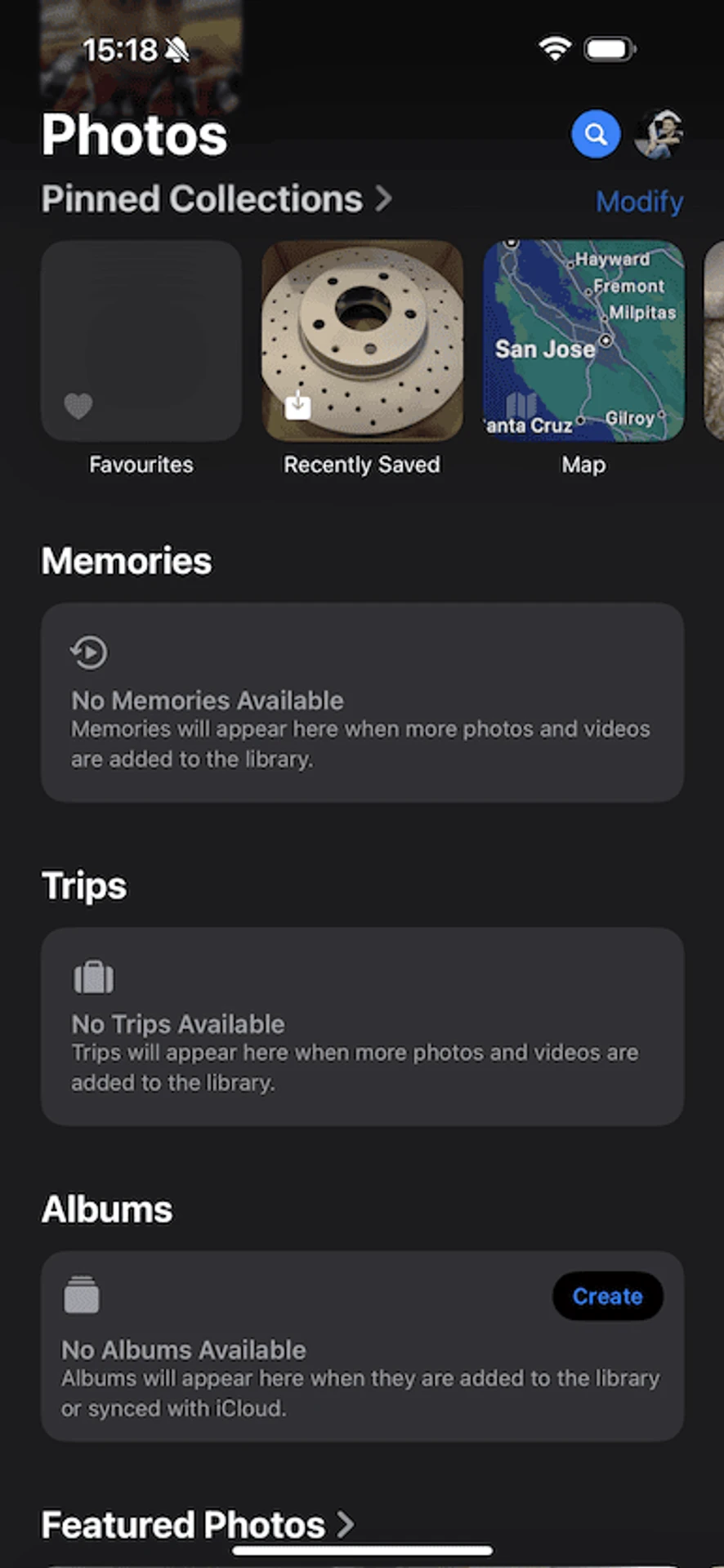This screenshot has width=724, height=1568.
Task: Open the profile avatar
Action: click(659, 134)
